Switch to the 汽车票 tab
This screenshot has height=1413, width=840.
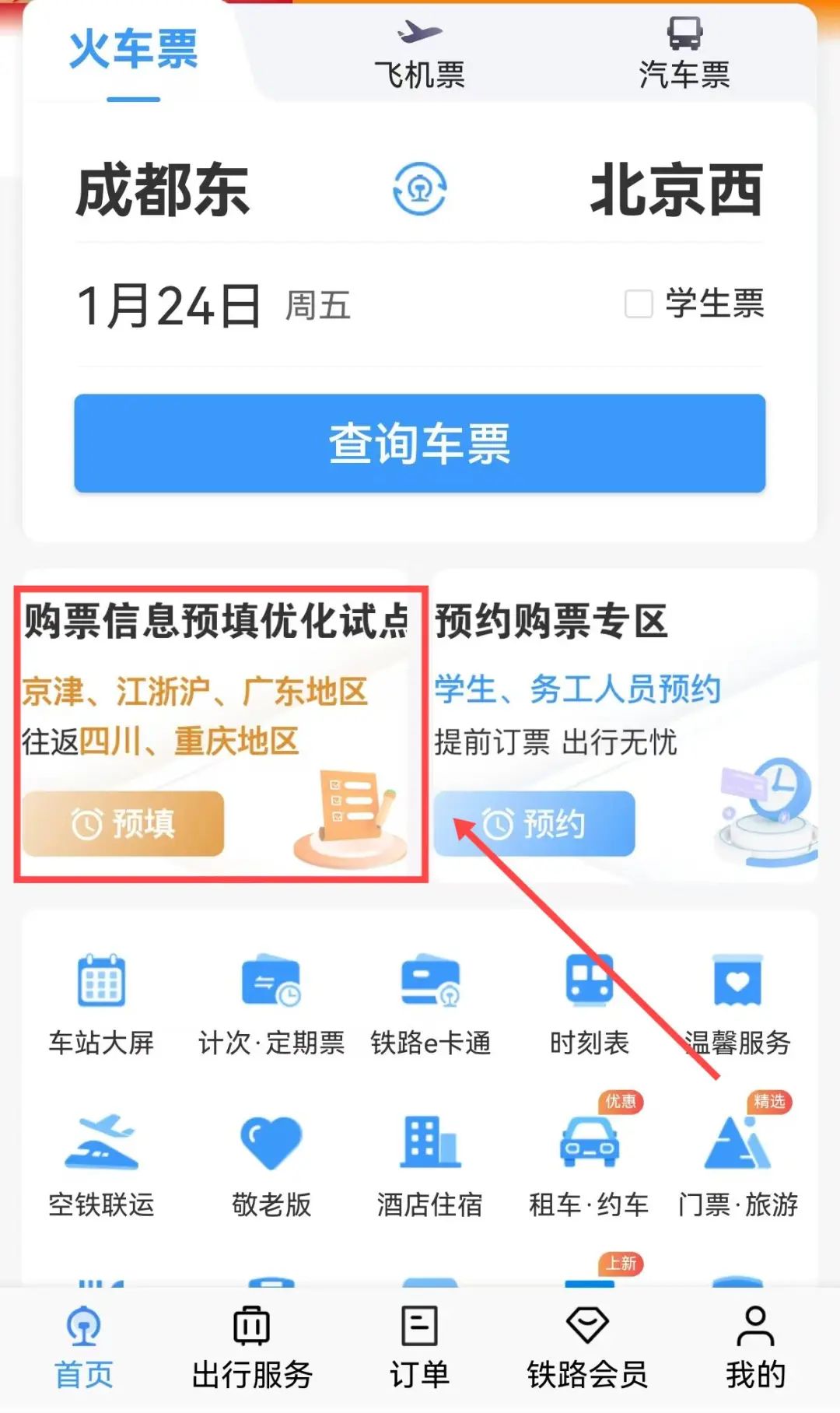pyautogui.click(x=684, y=56)
